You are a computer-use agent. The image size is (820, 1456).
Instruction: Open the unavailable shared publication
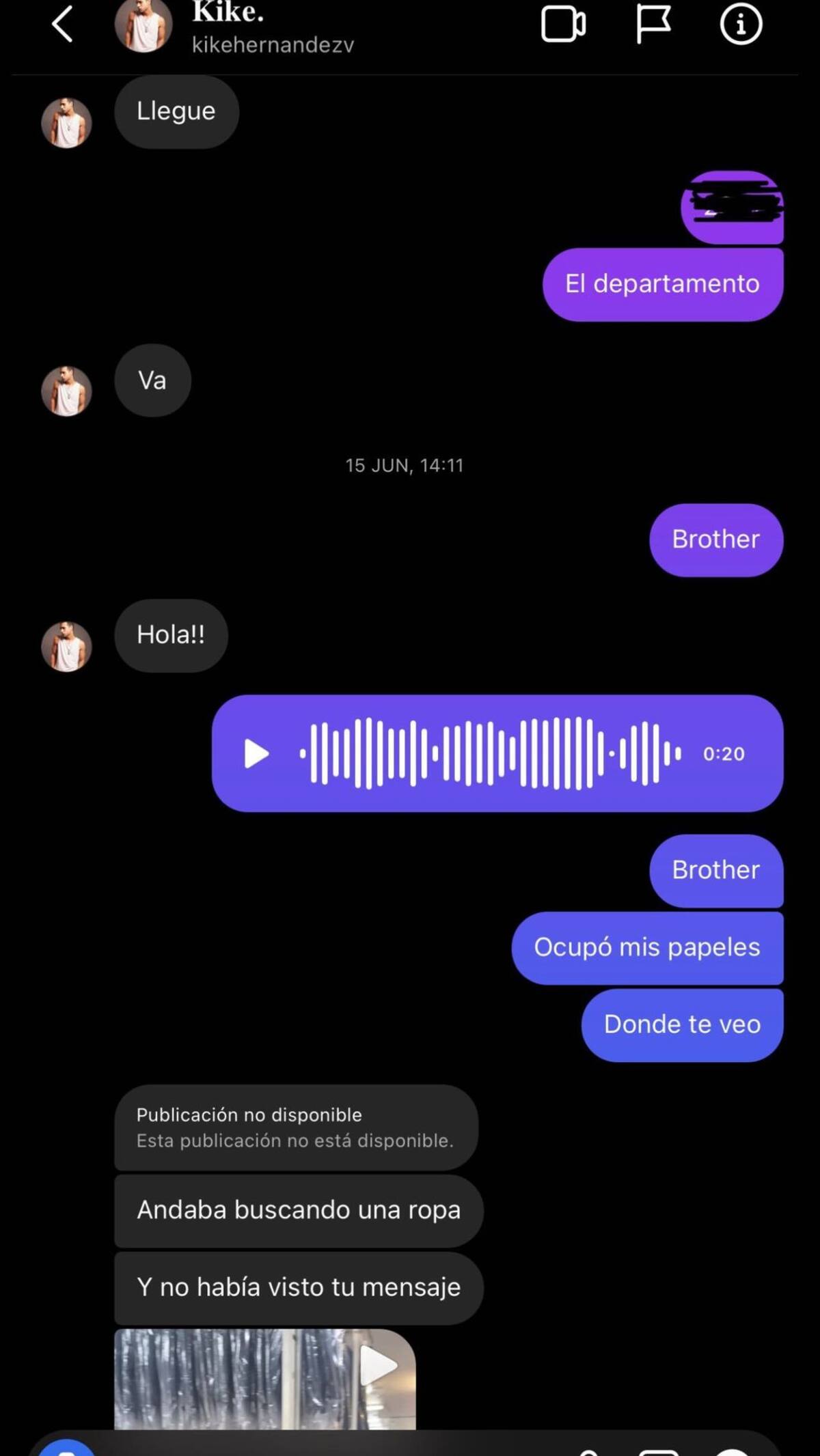(x=296, y=1127)
